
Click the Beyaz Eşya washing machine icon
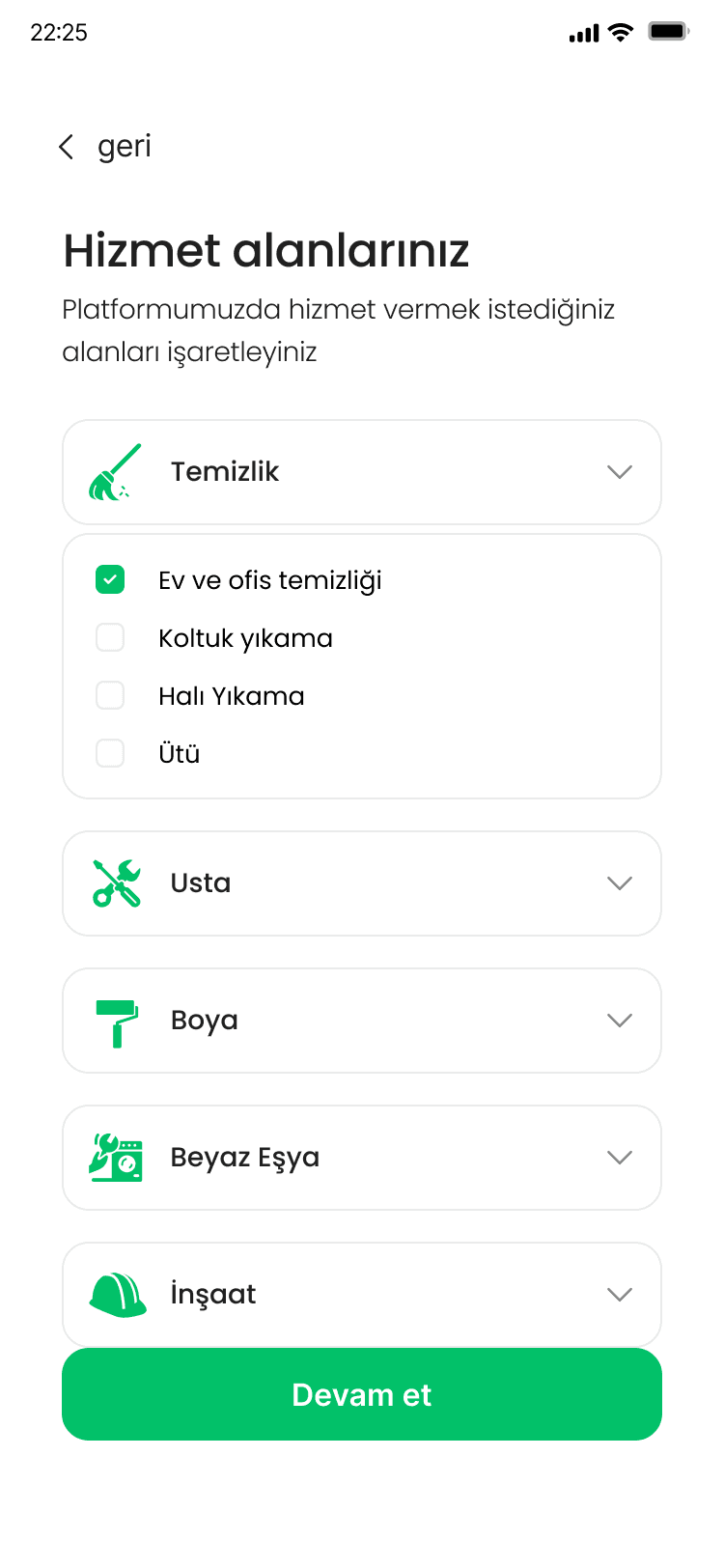coord(118,1157)
